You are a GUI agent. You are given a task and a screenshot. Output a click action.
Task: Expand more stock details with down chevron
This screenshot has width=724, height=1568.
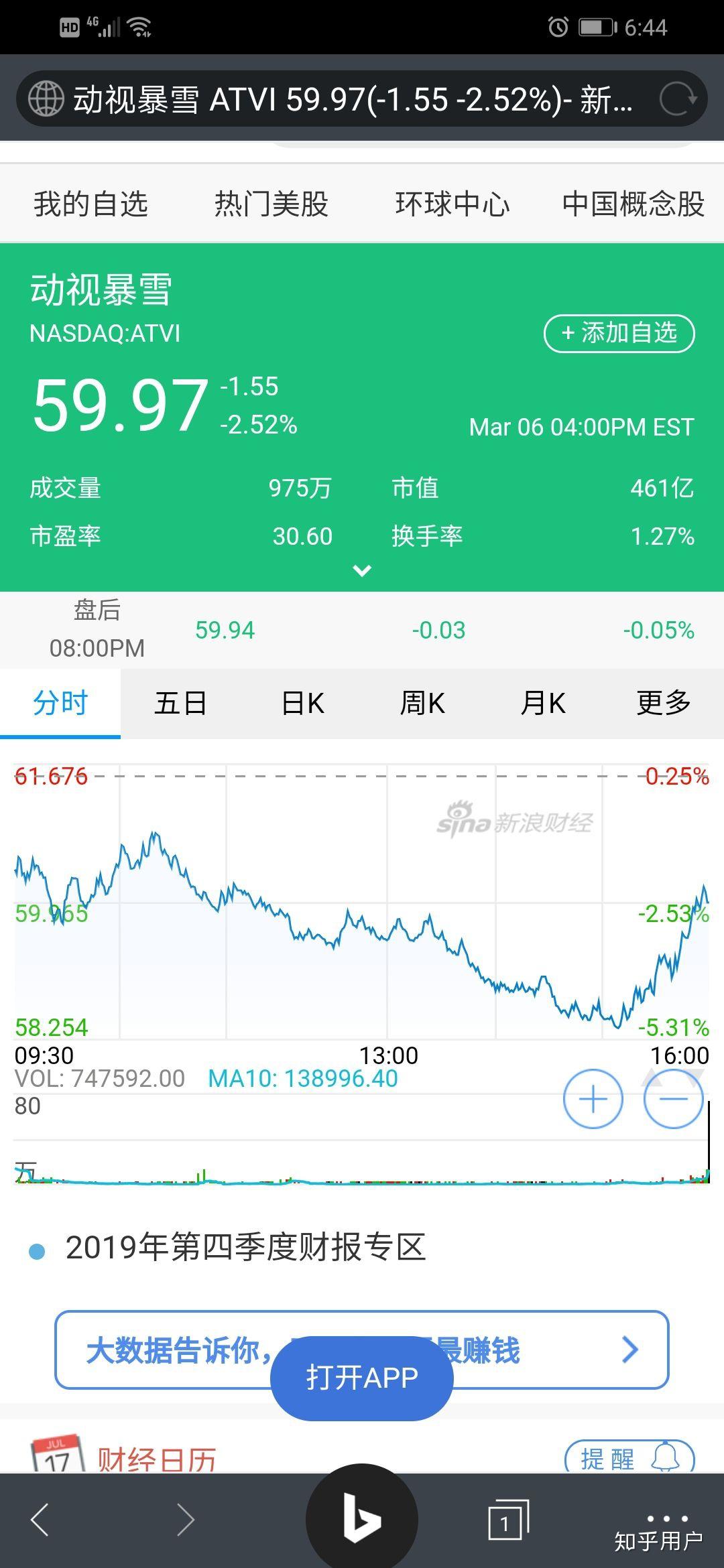coord(362,571)
